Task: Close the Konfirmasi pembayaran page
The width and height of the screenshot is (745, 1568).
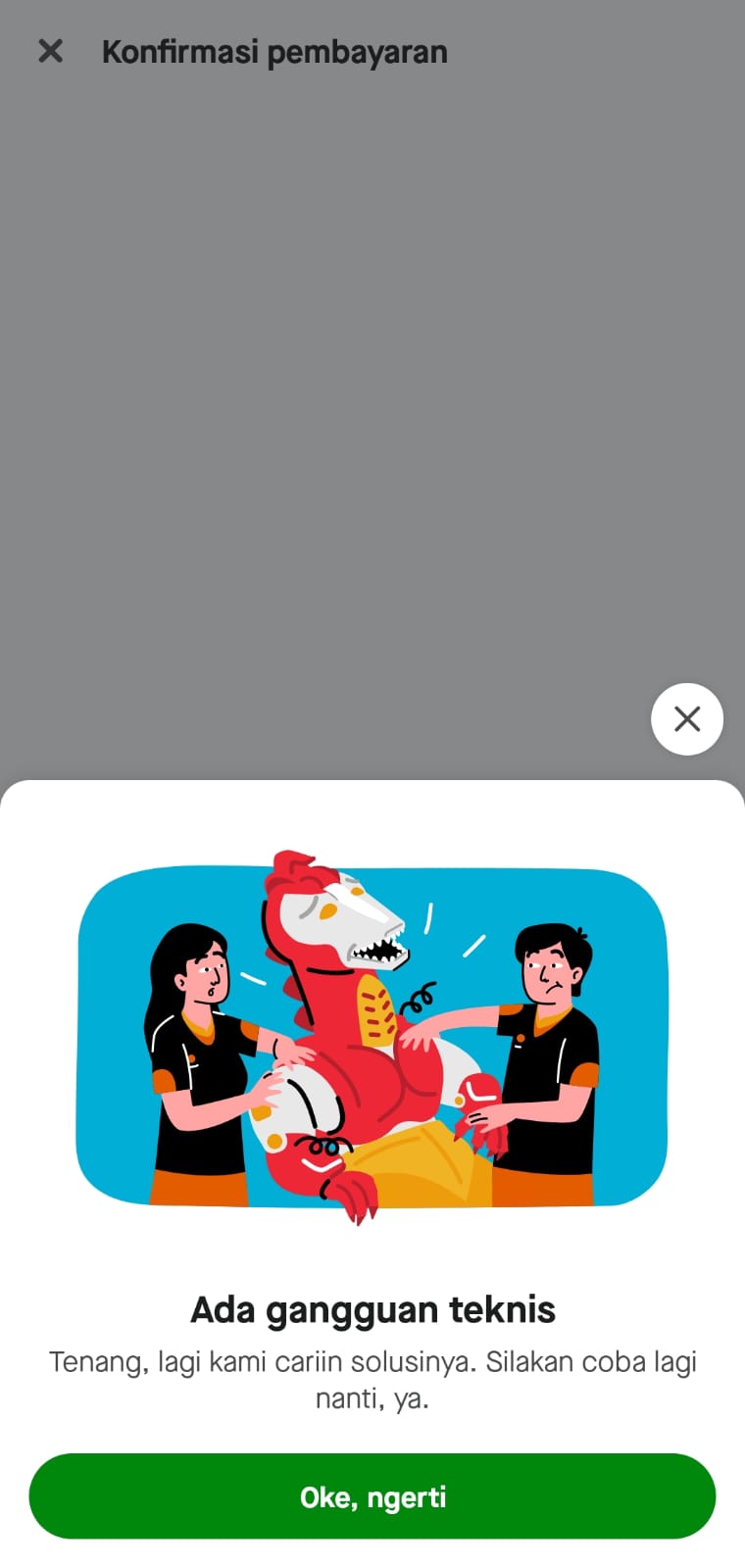Action: pos(51,51)
